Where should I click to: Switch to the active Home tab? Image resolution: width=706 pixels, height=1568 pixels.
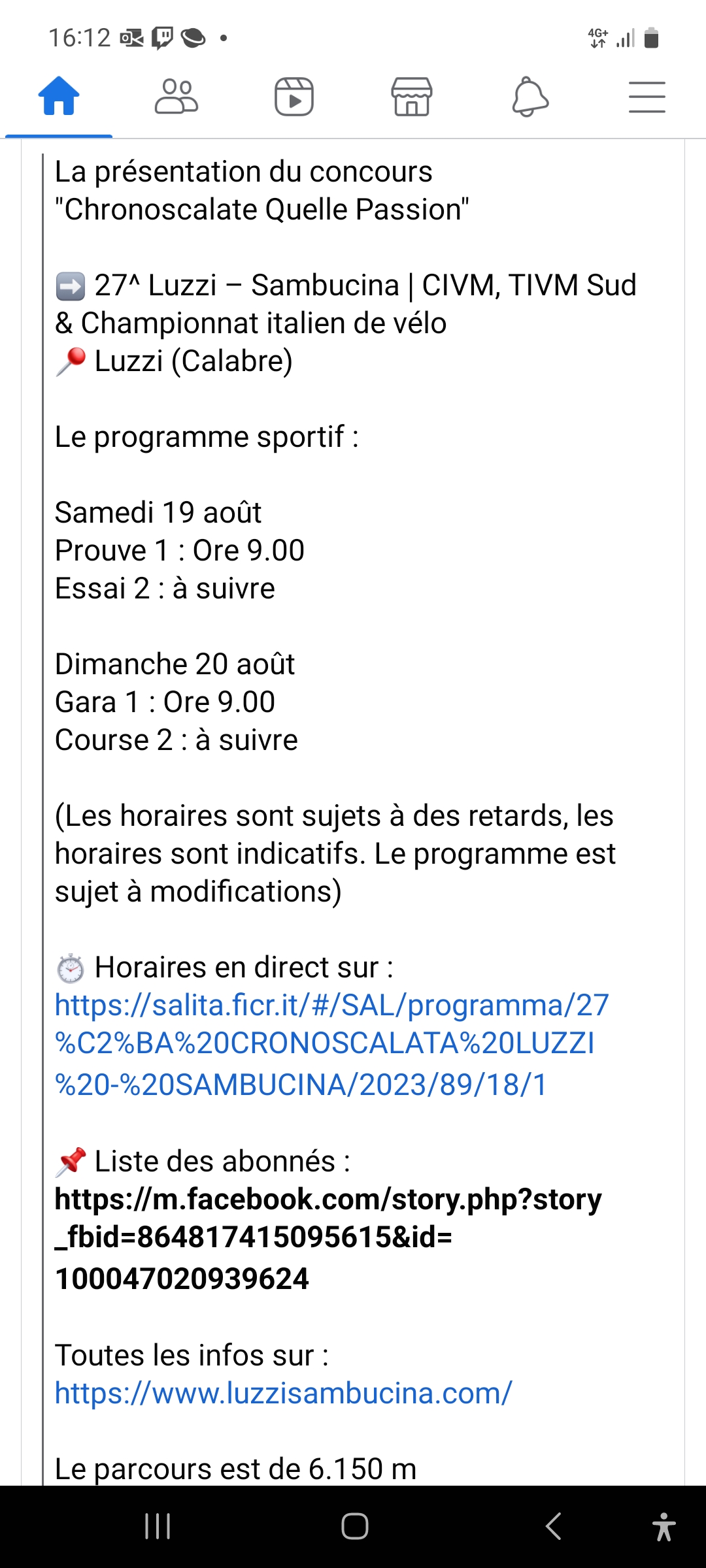(x=59, y=97)
